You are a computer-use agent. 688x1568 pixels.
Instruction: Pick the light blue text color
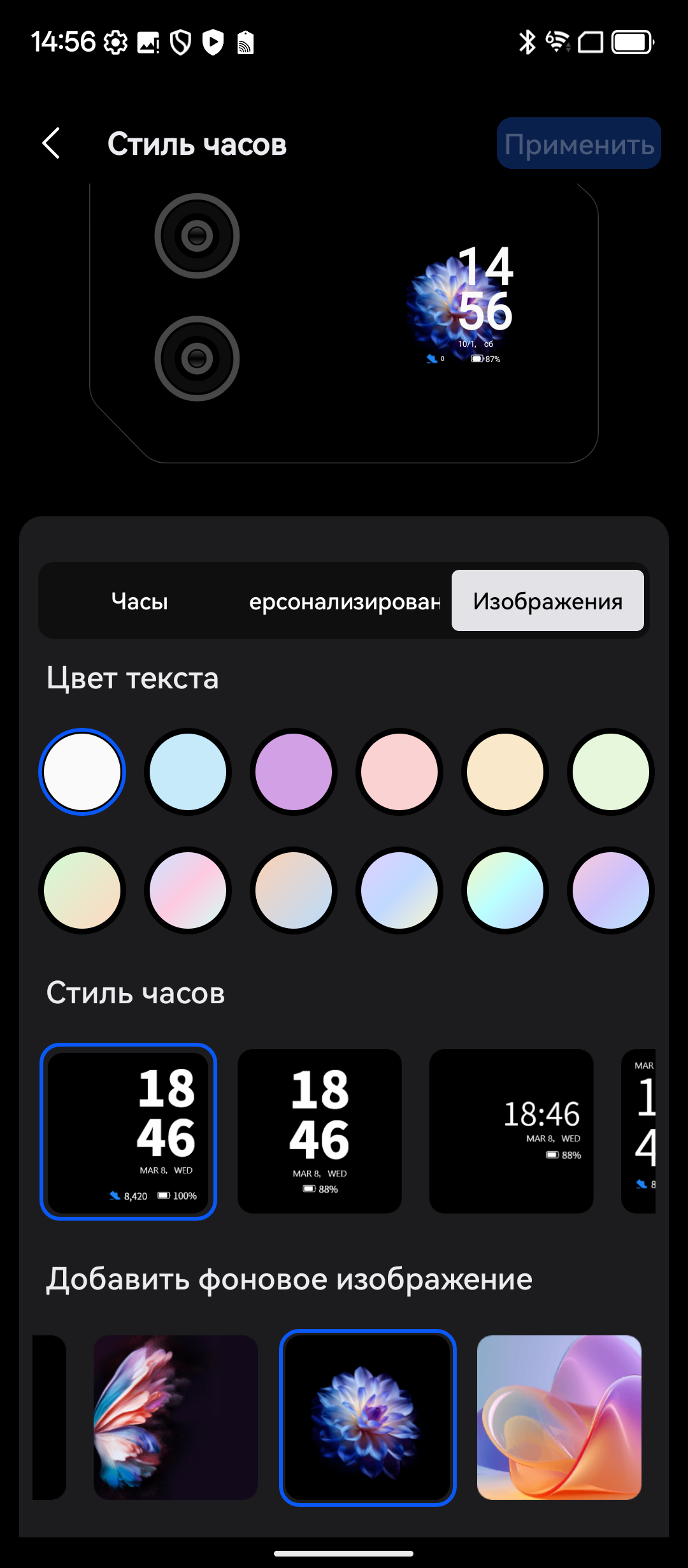point(188,772)
